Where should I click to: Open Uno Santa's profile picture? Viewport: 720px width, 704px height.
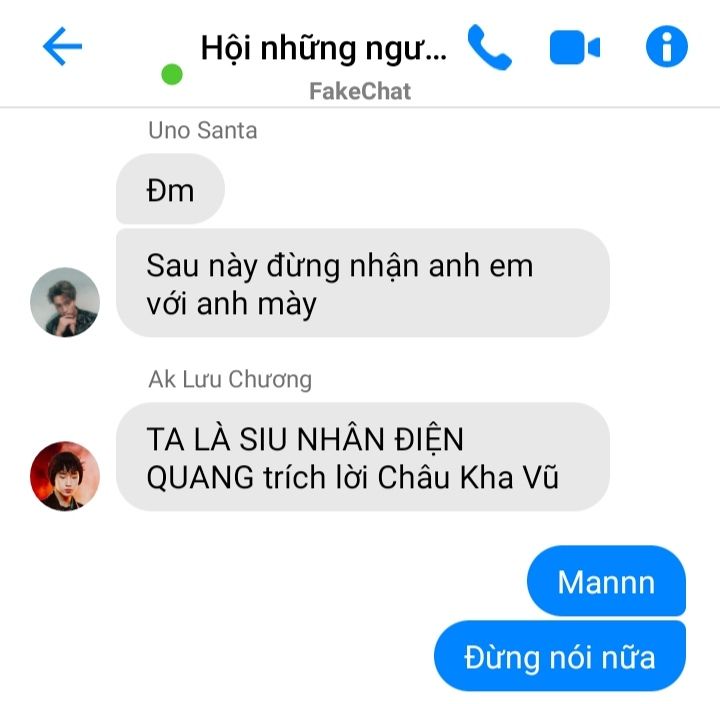pyautogui.click(x=65, y=302)
